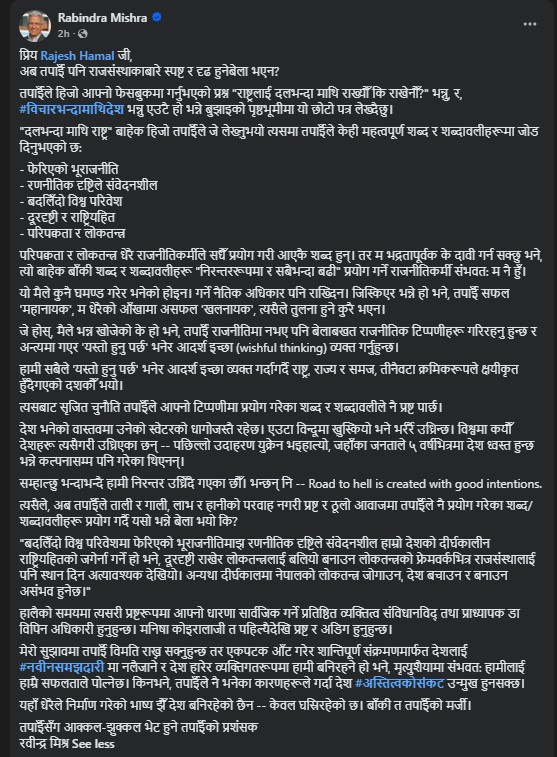The width and height of the screenshot is (557, 757).
Task: Collapse the post with See less
Action: click(93, 743)
